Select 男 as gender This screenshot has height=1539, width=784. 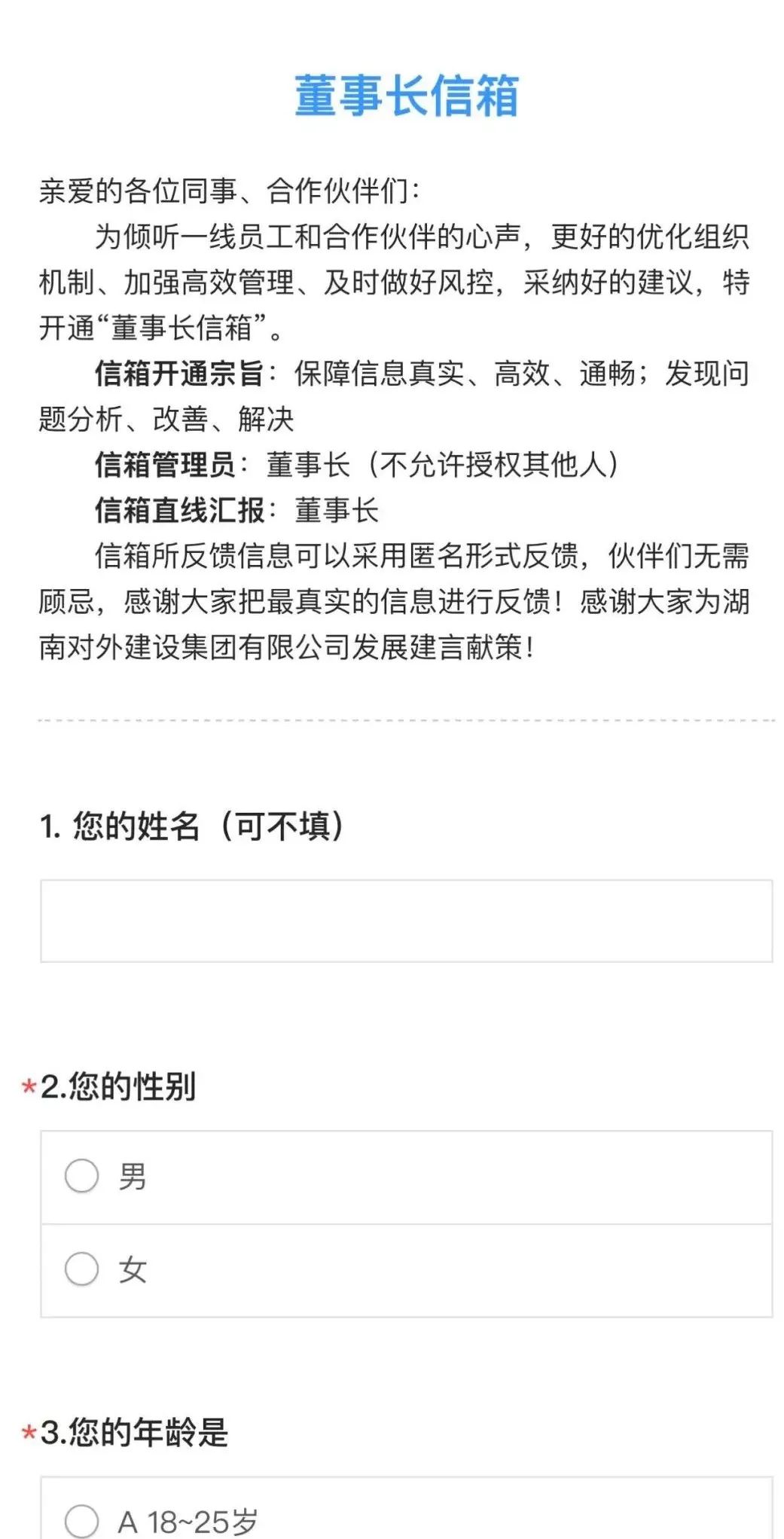[x=82, y=1176]
